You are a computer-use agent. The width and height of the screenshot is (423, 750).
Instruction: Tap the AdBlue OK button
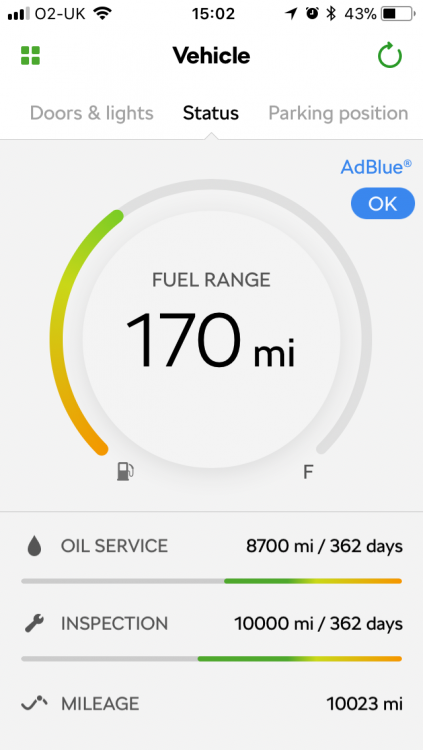(x=383, y=204)
